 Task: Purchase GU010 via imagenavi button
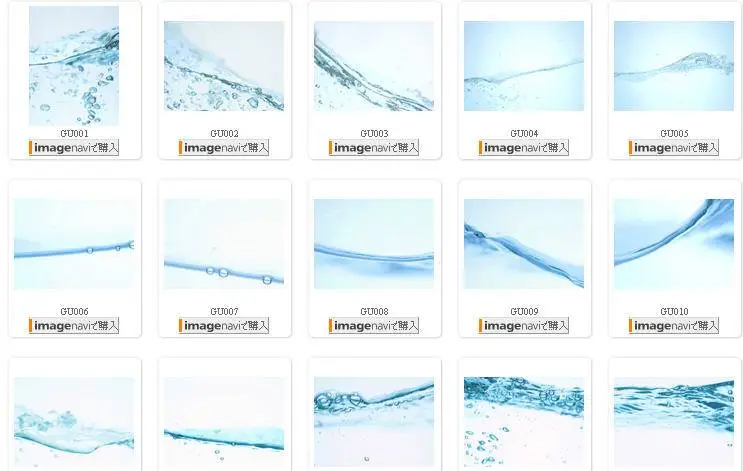tap(674, 325)
